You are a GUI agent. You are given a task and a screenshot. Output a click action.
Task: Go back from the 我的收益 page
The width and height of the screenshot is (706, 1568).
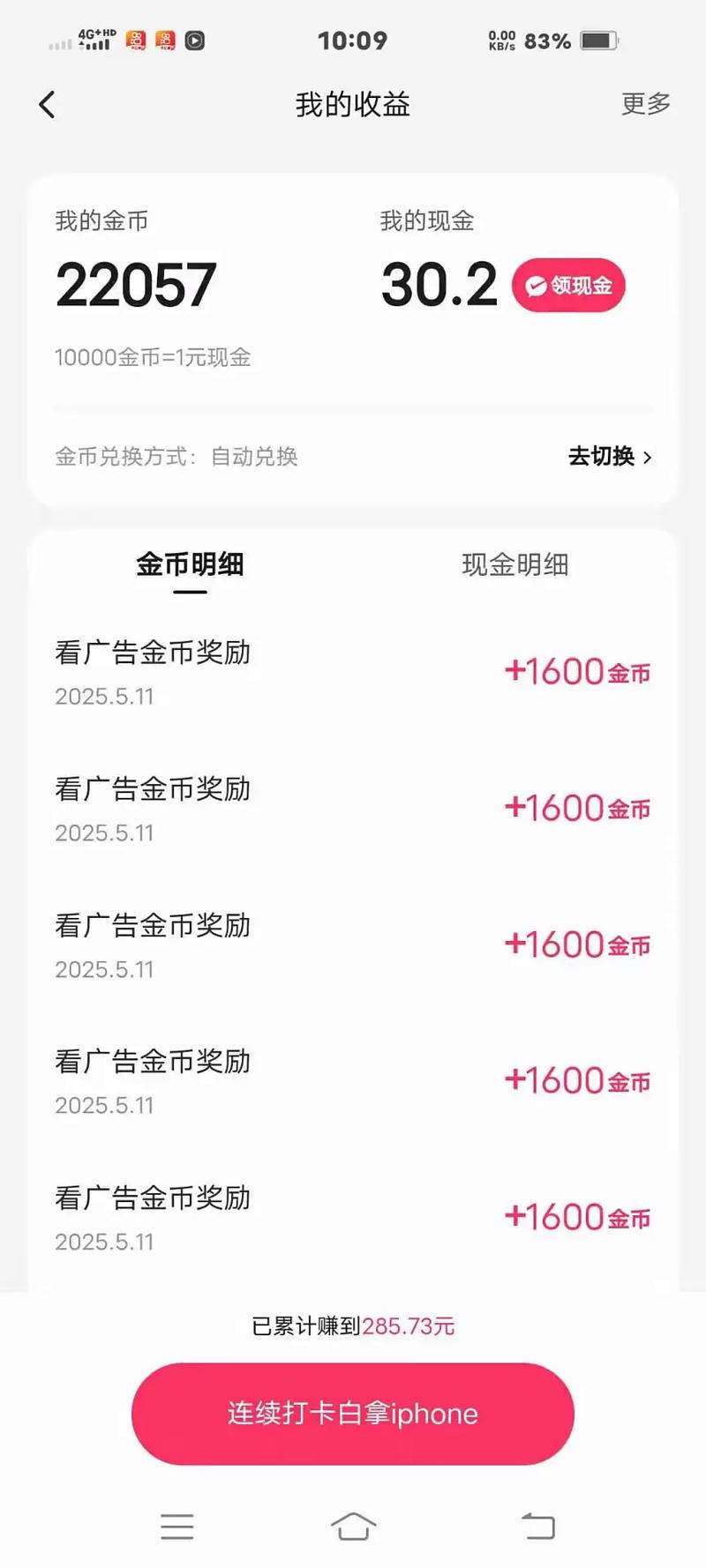(x=48, y=105)
